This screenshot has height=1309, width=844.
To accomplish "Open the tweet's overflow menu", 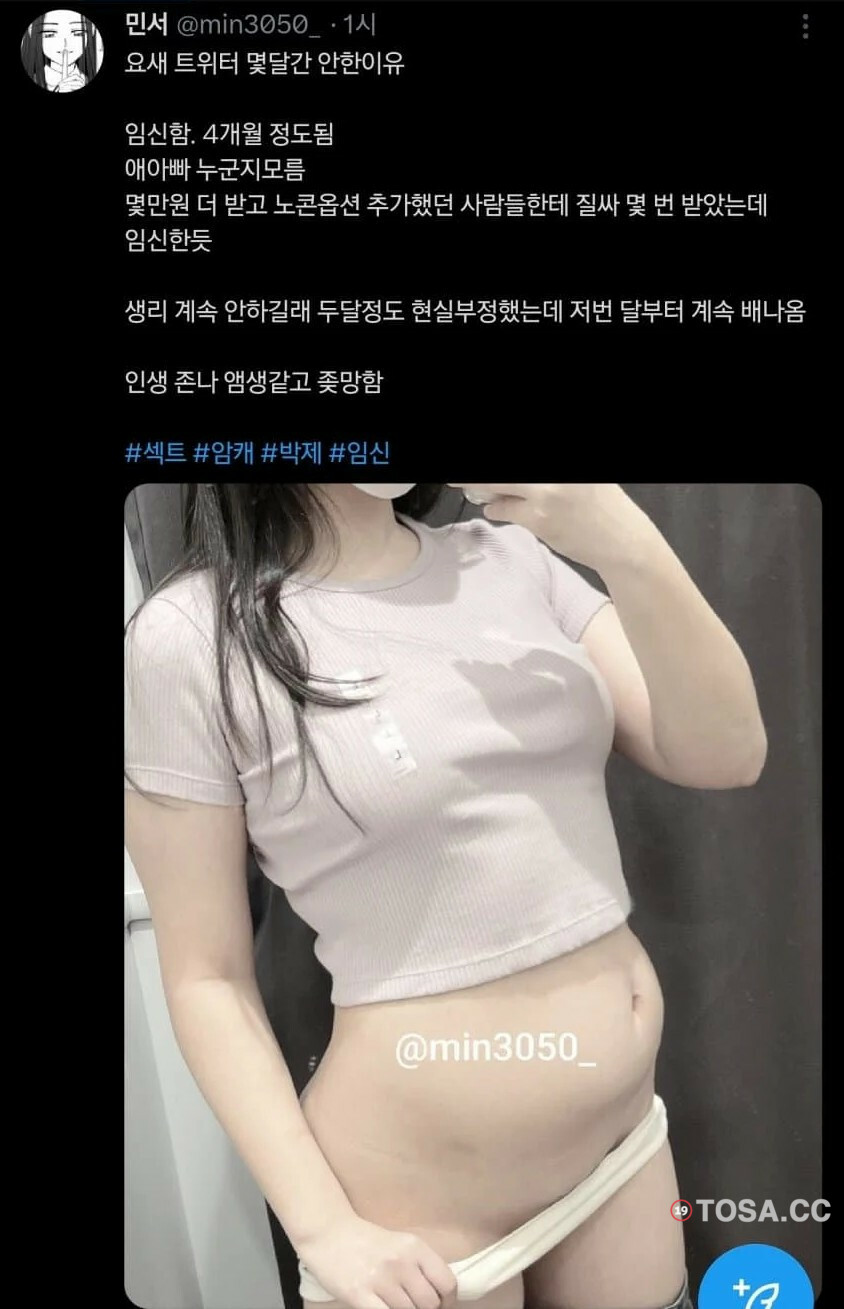I will [806, 28].
